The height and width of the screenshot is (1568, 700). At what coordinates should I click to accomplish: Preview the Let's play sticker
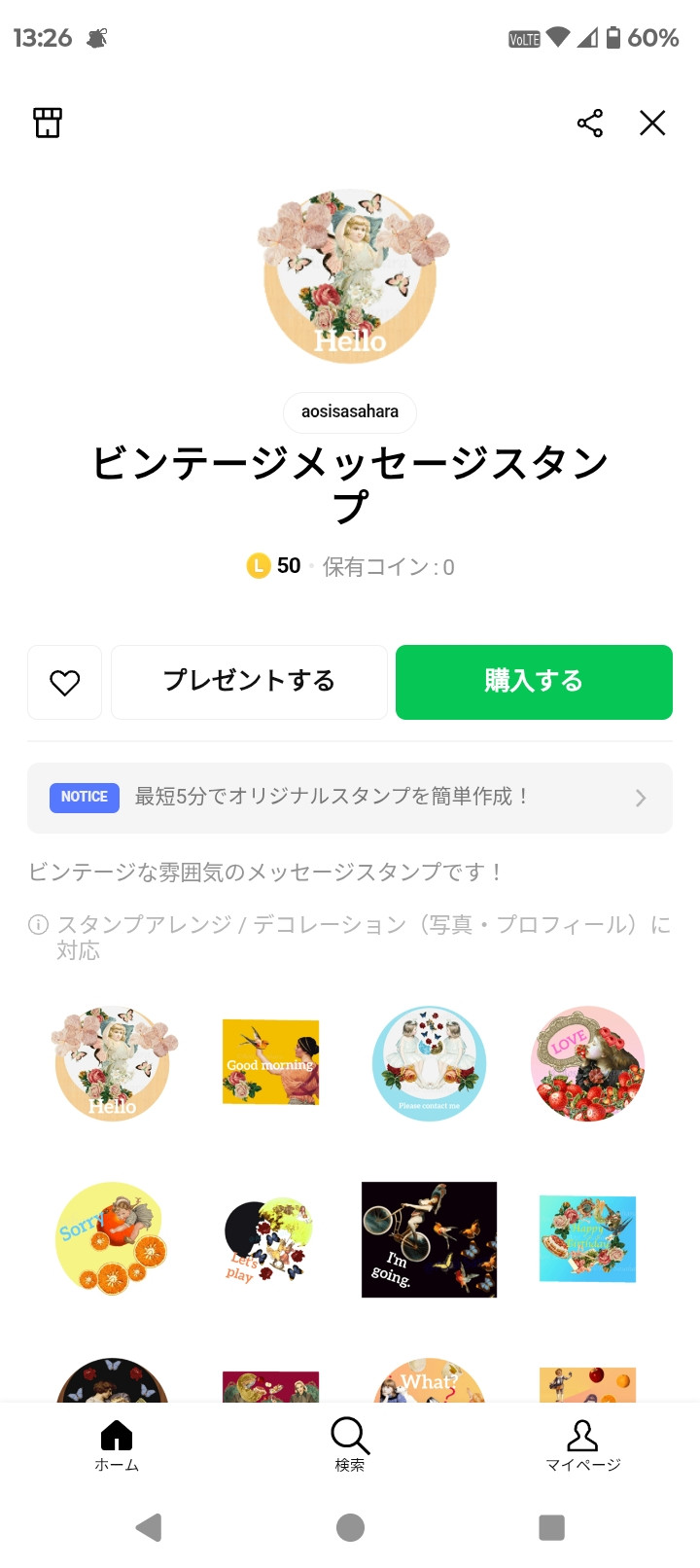271,1239
